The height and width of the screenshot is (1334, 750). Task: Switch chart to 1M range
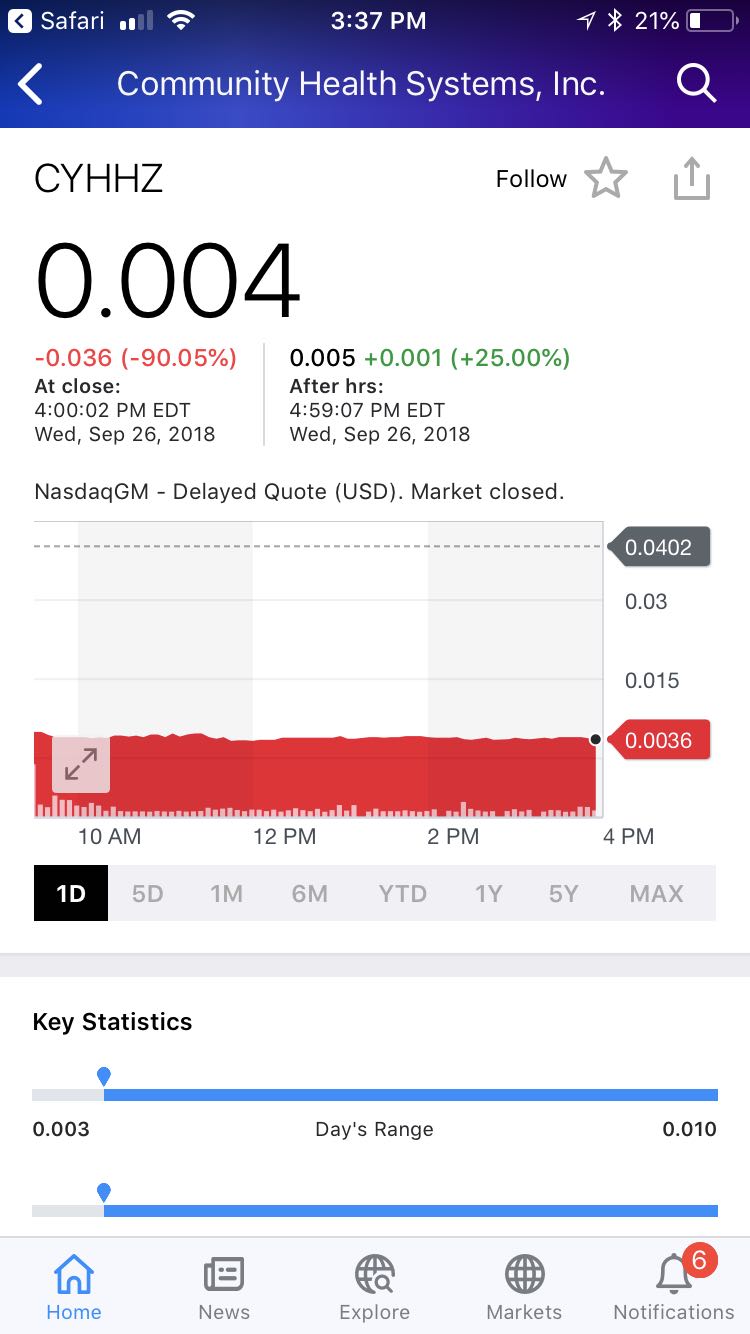point(226,893)
